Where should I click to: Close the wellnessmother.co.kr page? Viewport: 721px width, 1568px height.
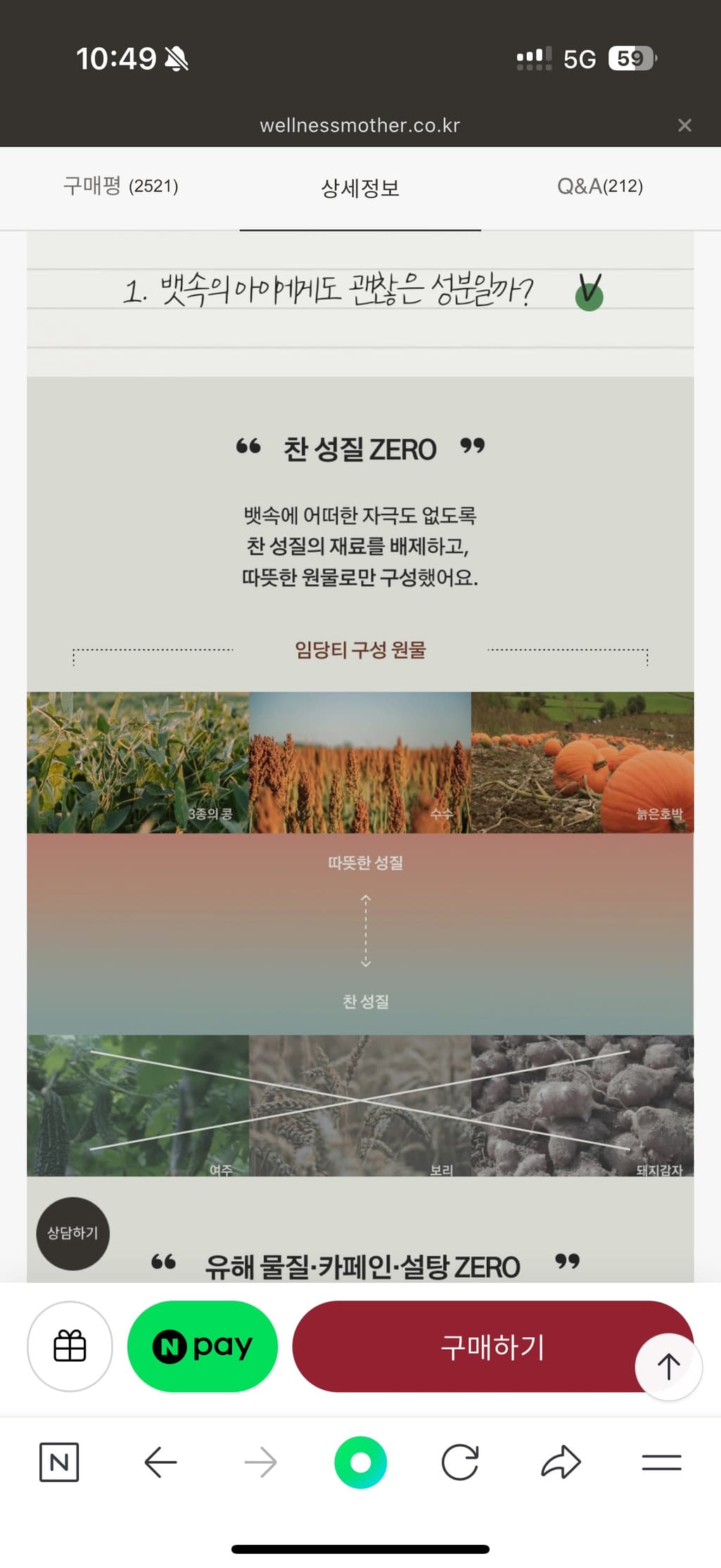click(684, 125)
